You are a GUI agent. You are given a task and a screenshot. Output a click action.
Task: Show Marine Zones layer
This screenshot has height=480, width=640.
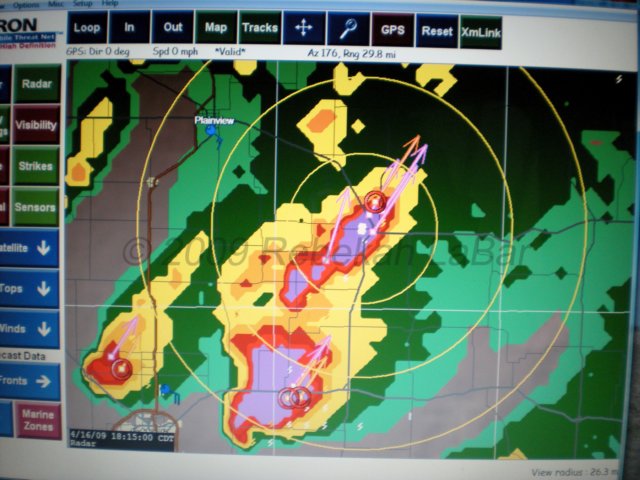tap(38, 420)
